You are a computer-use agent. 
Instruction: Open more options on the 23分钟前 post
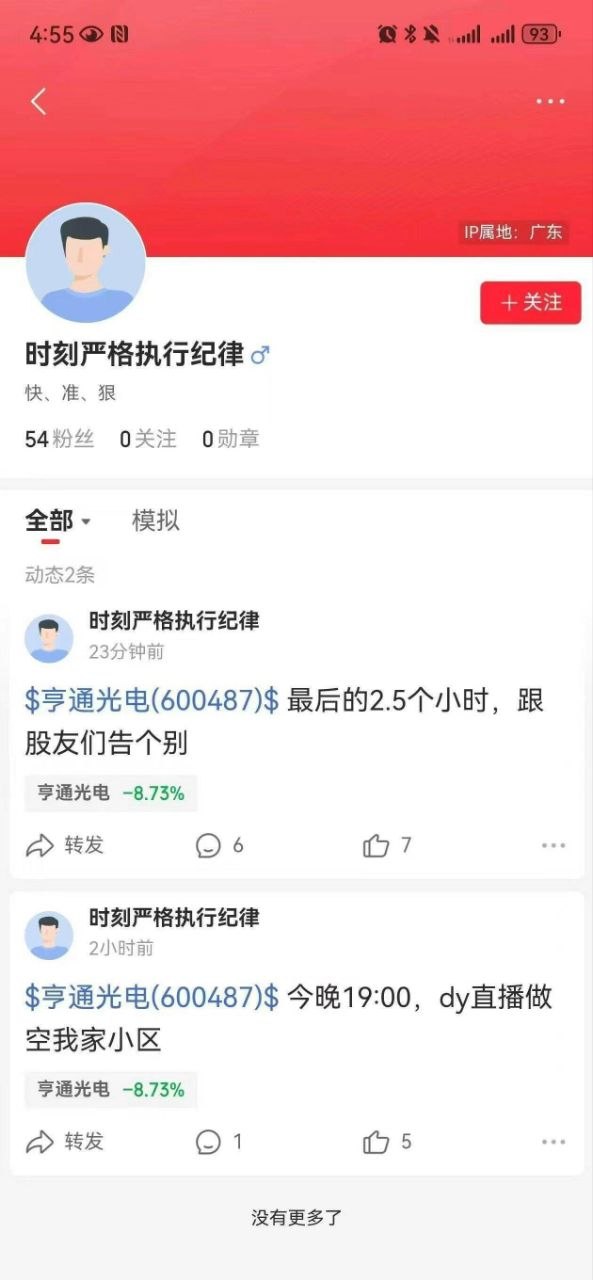coord(553,845)
